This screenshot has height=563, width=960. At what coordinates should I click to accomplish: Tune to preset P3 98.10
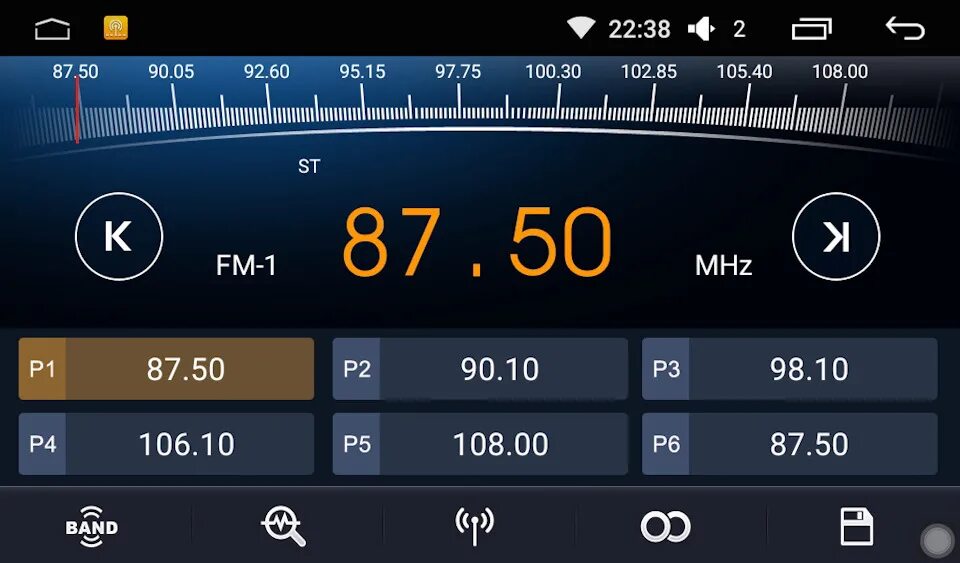pyautogui.click(x=789, y=369)
